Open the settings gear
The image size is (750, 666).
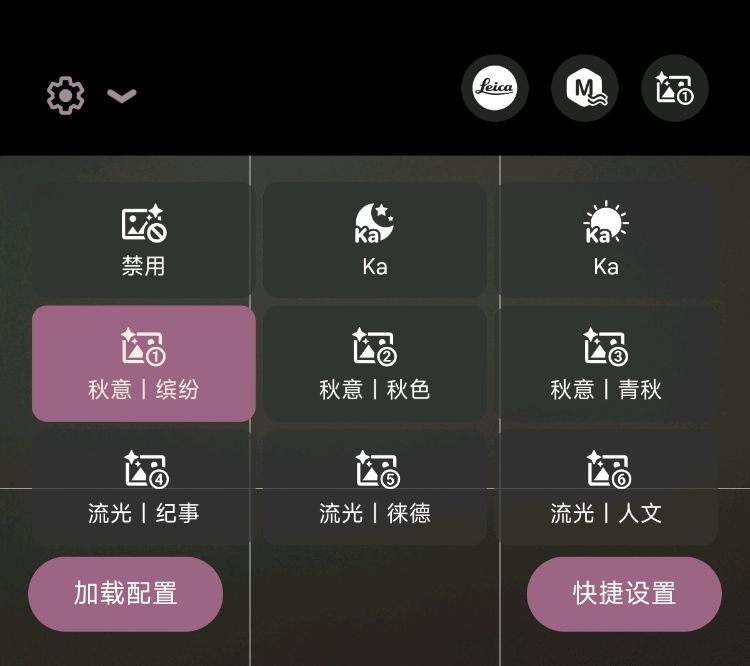pyautogui.click(x=65, y=96)
